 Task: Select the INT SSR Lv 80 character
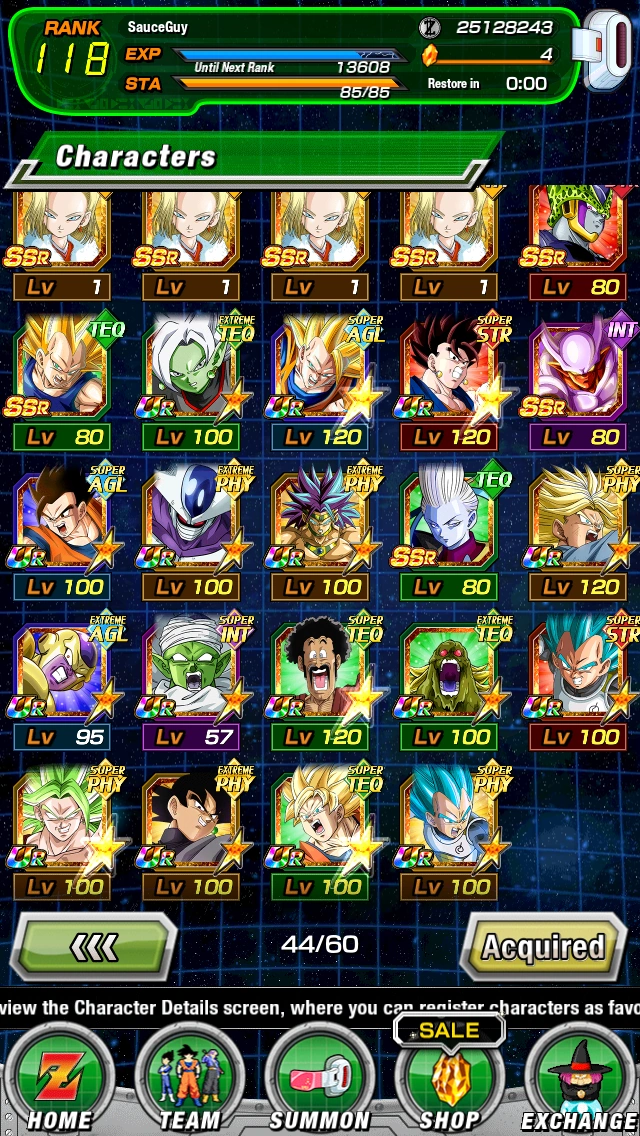pos(580,370)
